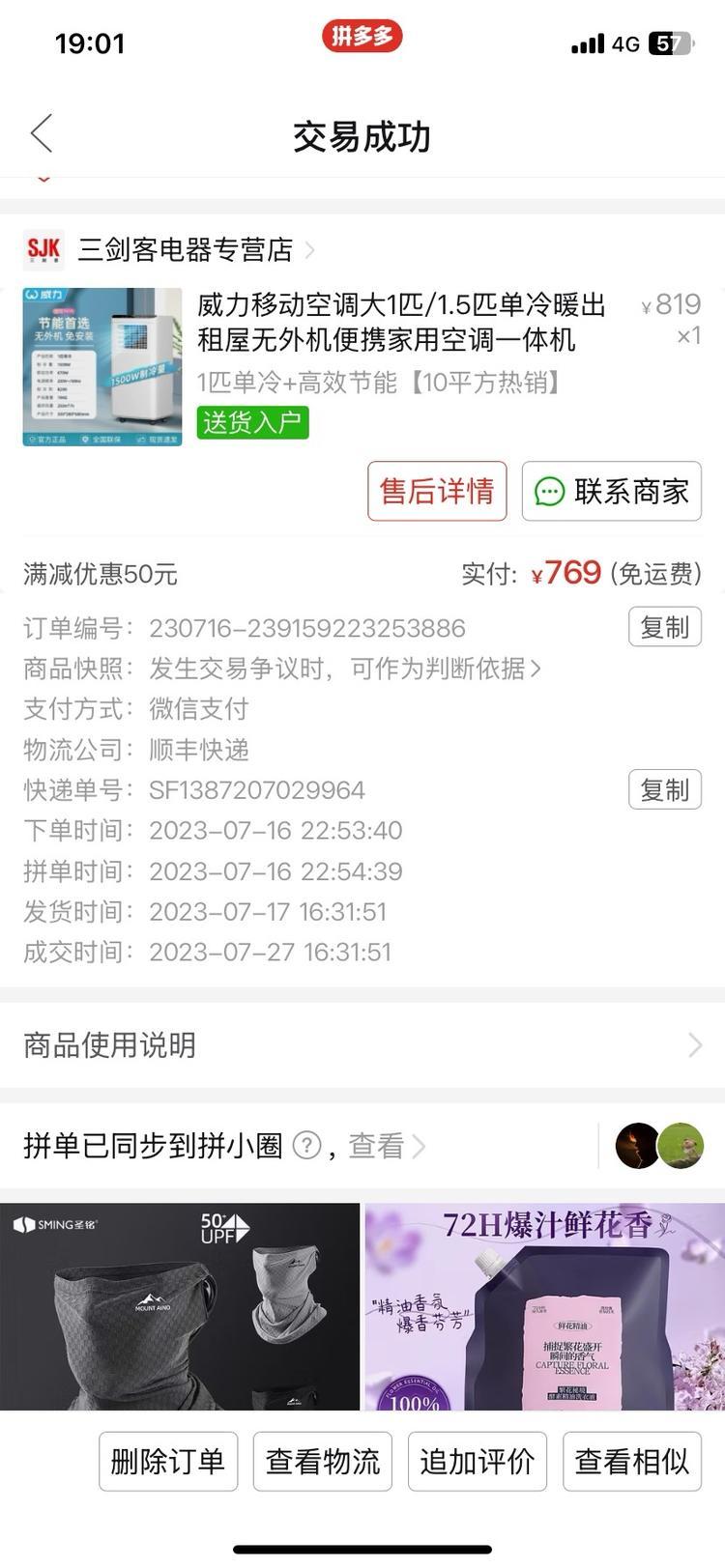The width and height of the screenshot is (725, 1568).
Task: Open the 威力移动空调 product item
Action: (400, 324)
